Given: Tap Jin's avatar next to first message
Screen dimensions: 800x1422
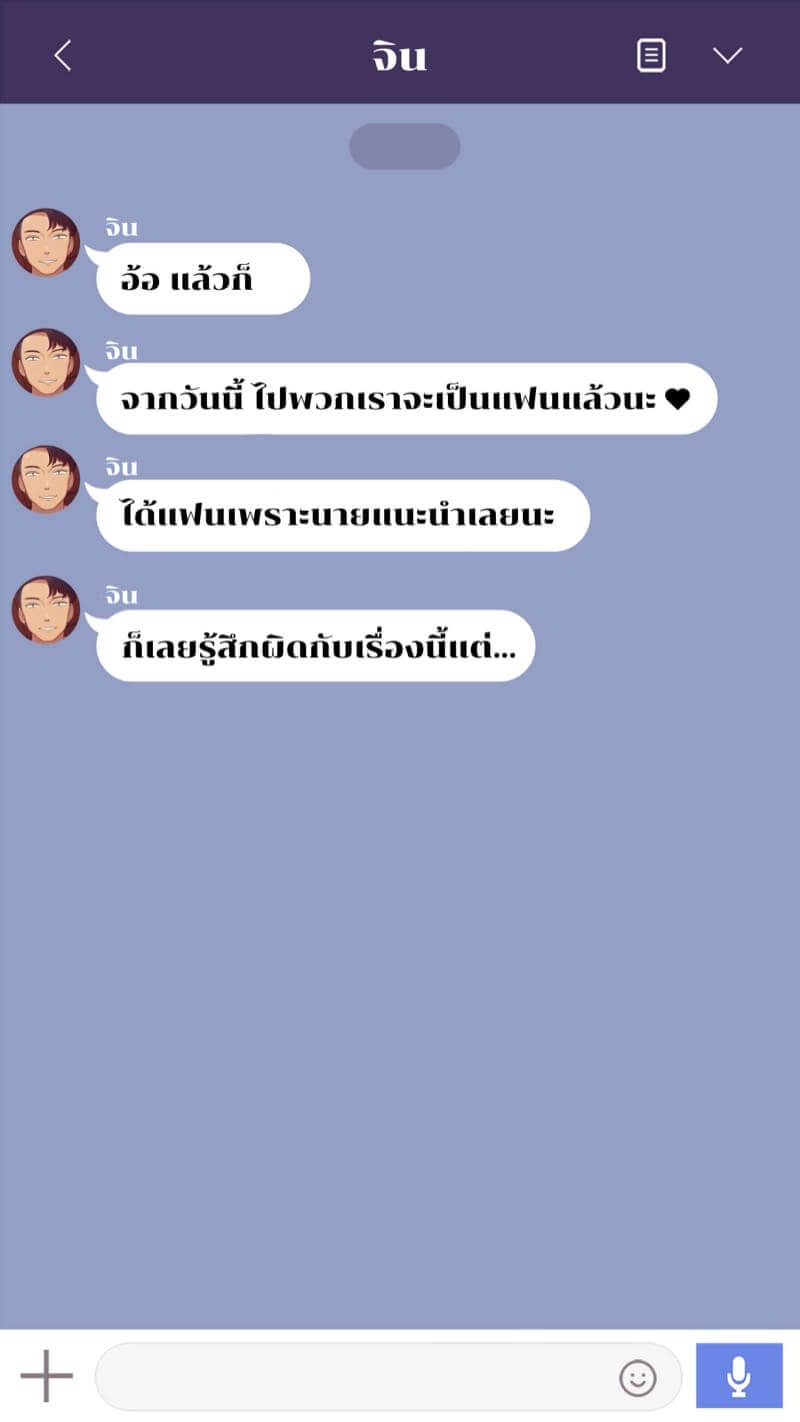Looking at the screenshot, I should click(x=45, y=241).
